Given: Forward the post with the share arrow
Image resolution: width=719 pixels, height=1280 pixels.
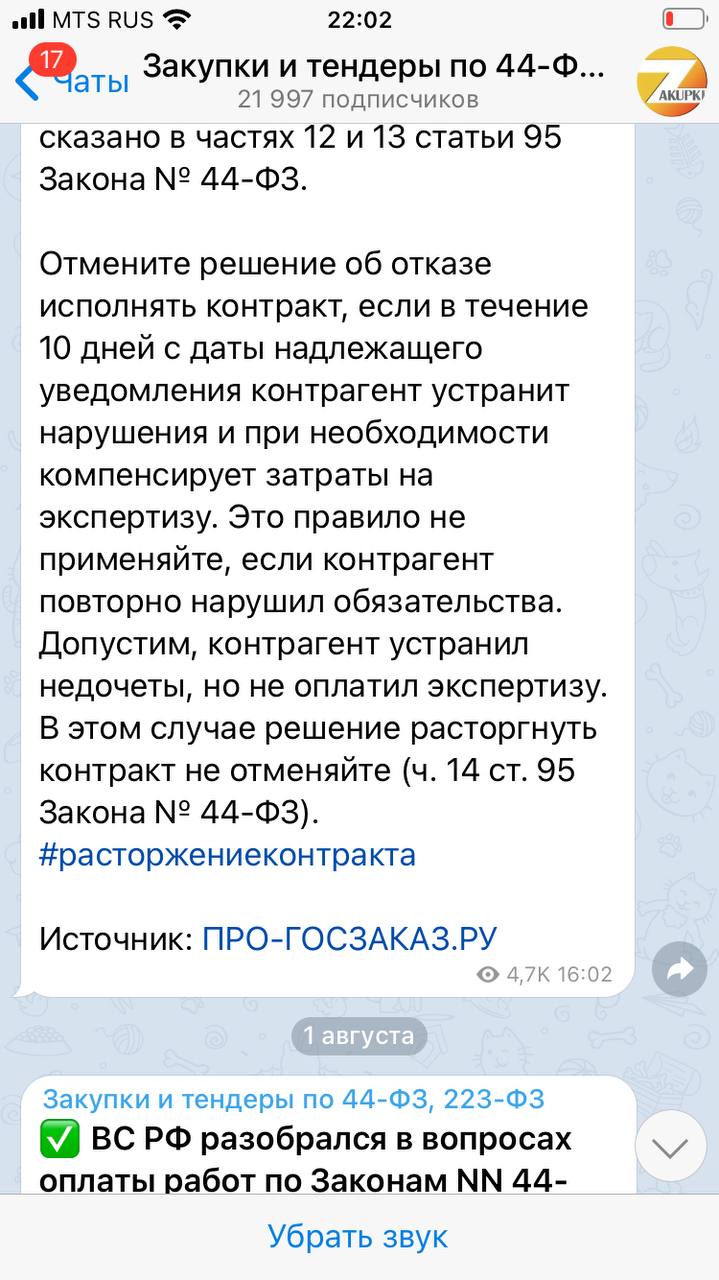Looking at the screenshot, I should click(679, 968).
